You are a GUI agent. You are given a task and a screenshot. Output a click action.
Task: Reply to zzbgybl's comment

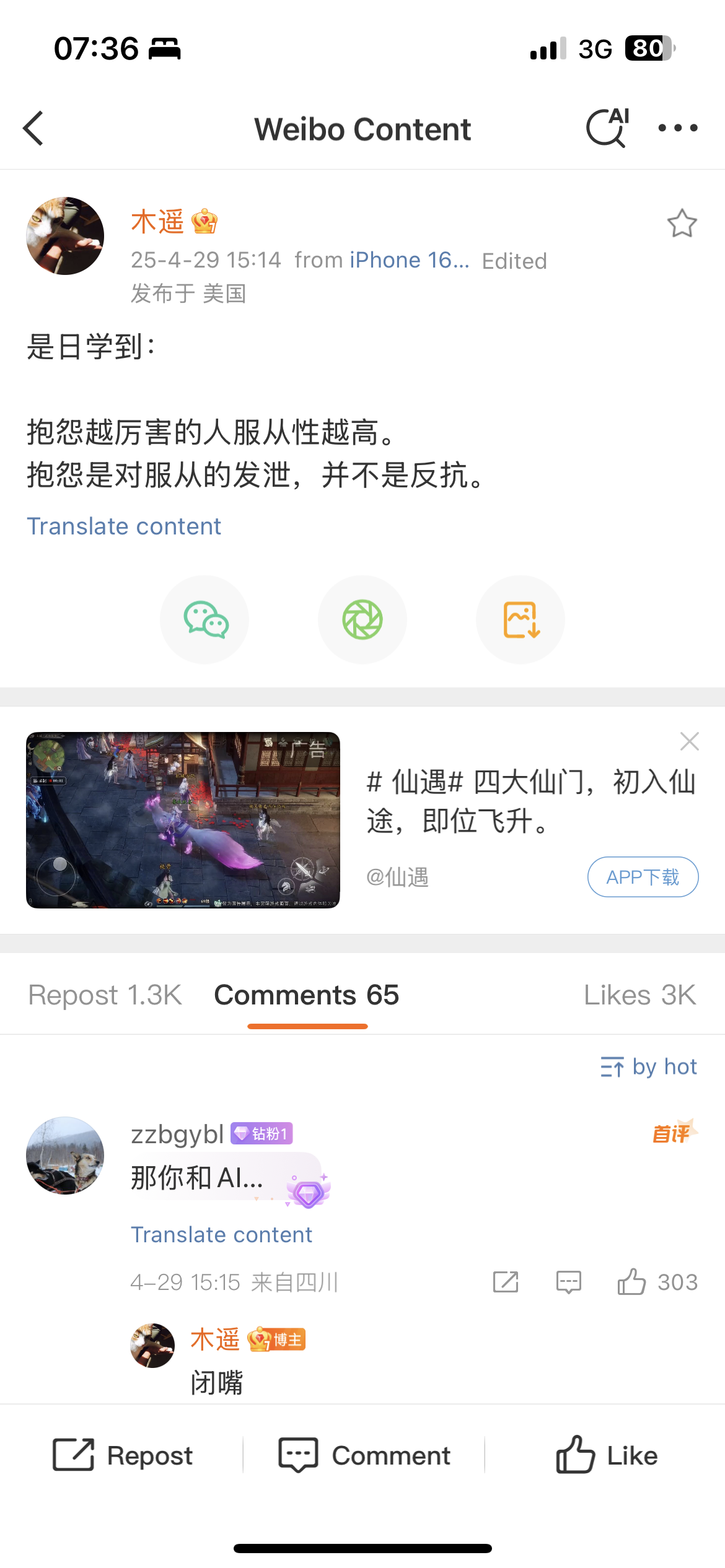click(568, 1282)
